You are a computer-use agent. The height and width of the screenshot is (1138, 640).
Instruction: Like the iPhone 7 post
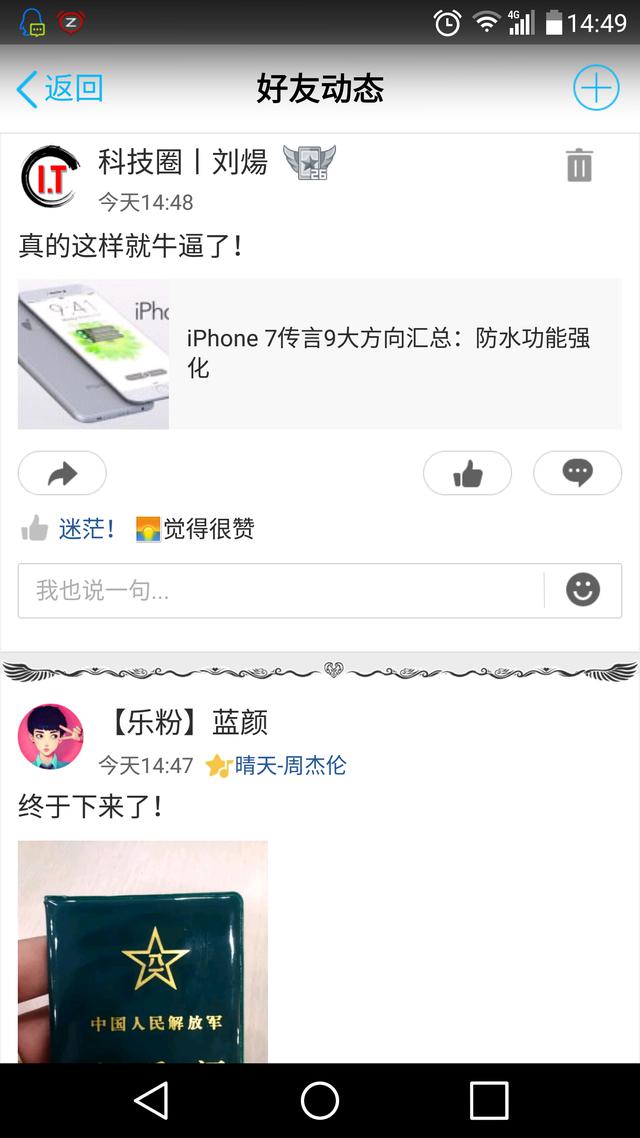[x=467, y=473]
